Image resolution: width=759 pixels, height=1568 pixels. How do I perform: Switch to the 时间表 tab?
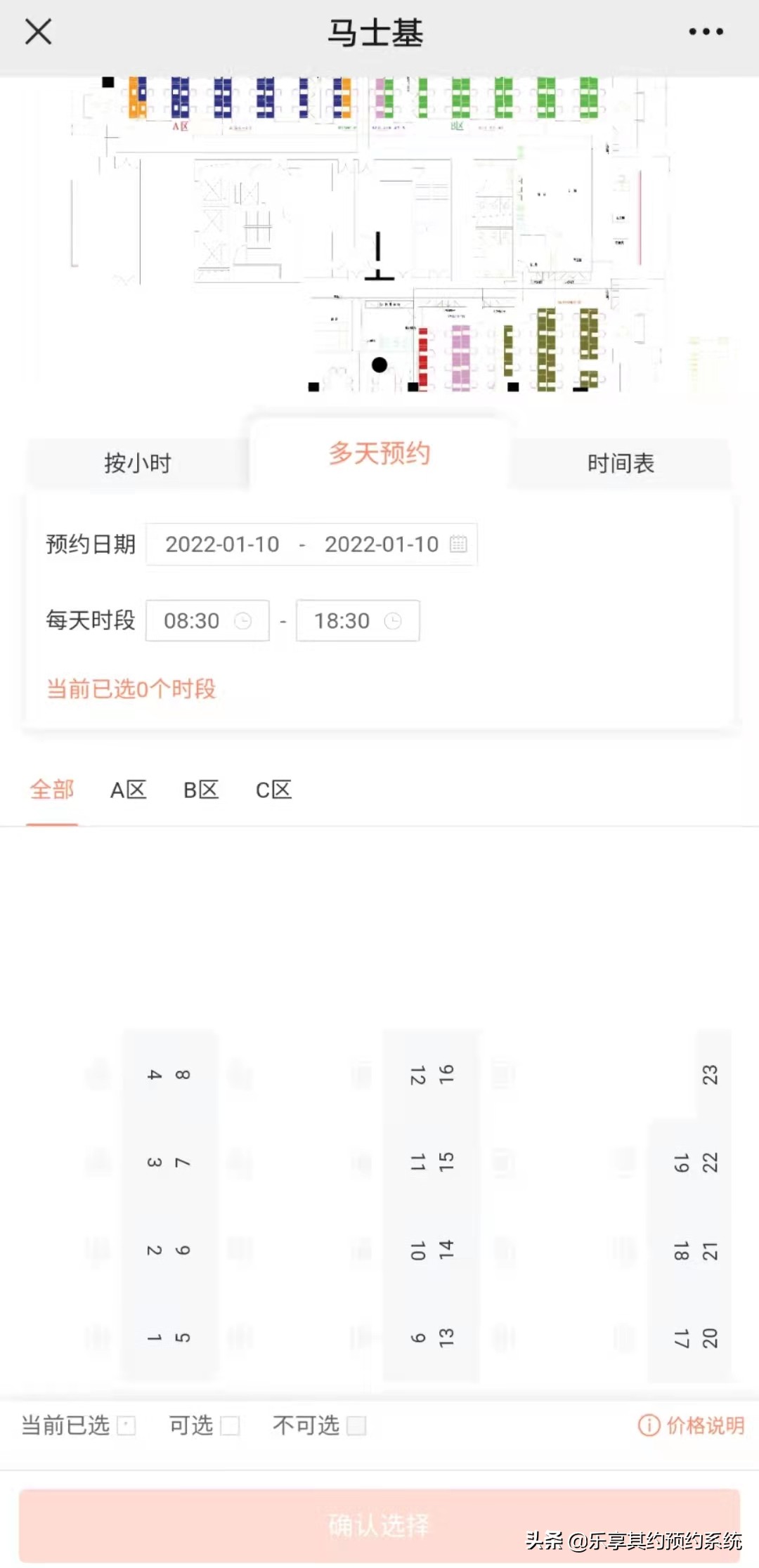point(621,463)
